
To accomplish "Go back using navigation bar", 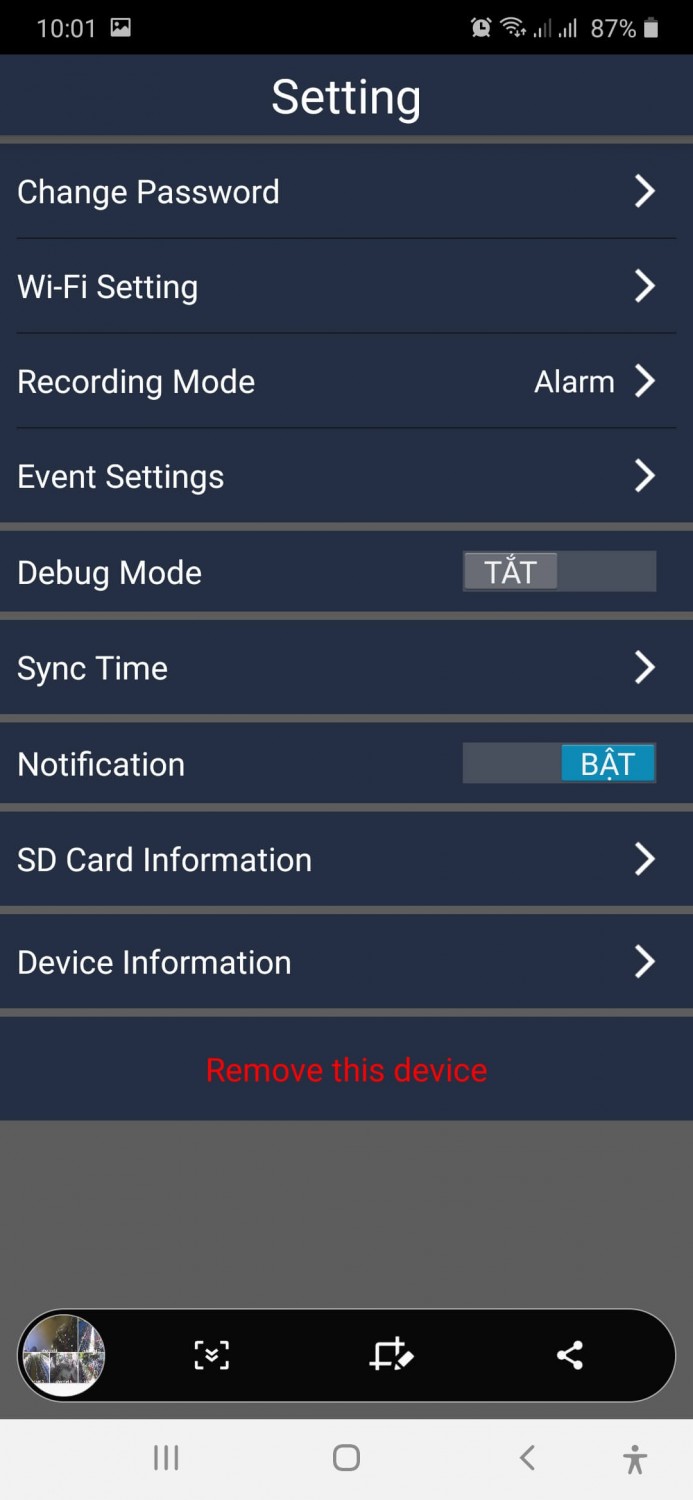I will pos(527,1458).
